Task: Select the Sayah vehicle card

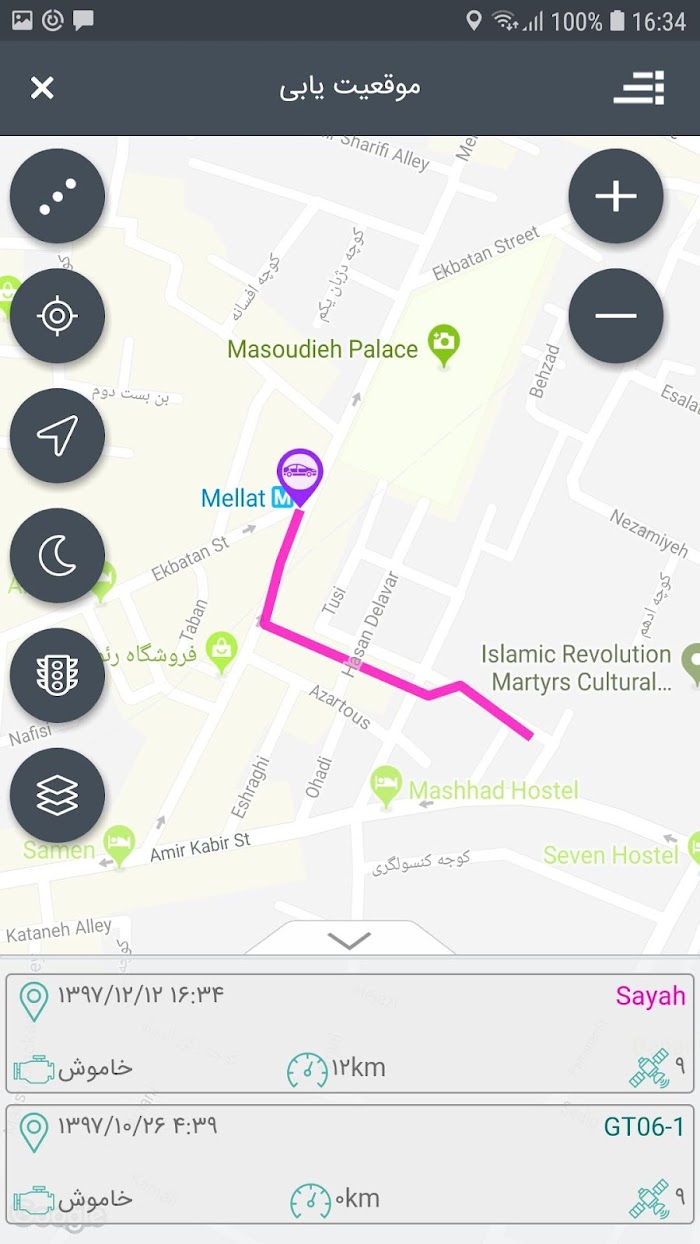Action: coord(349,1034)
